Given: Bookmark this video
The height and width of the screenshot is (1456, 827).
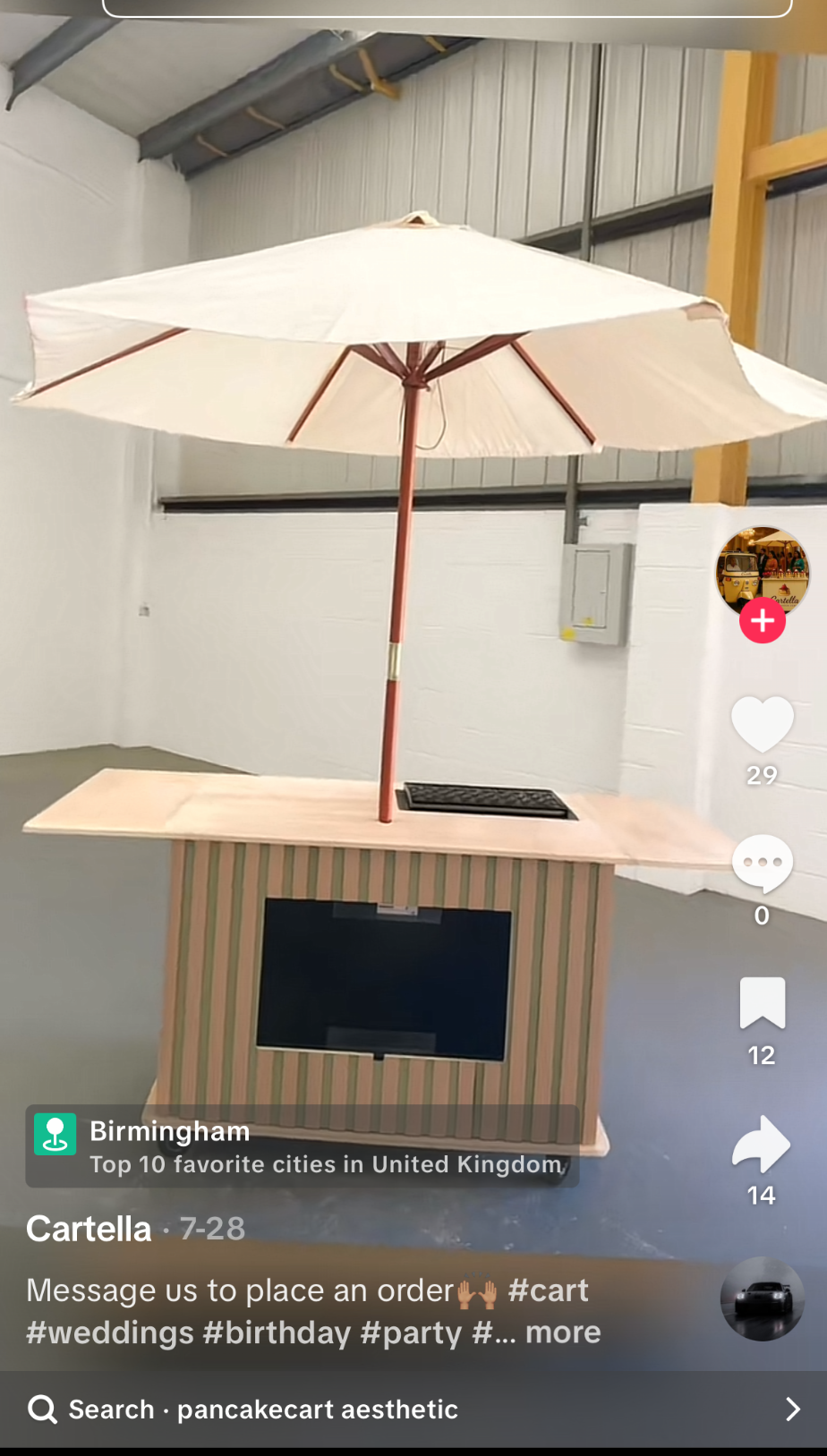Looking at the screenshot, I should pyautogui.click(x=762, y=1002).
